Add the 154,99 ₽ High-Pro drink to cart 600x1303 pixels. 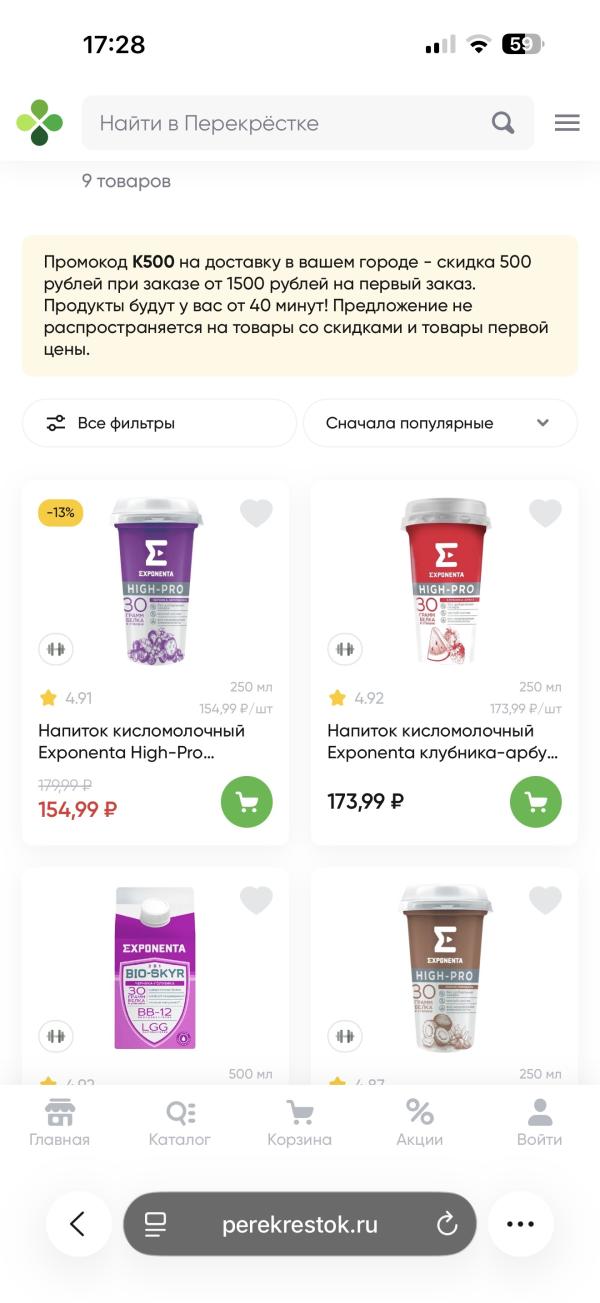pos(247,802)
